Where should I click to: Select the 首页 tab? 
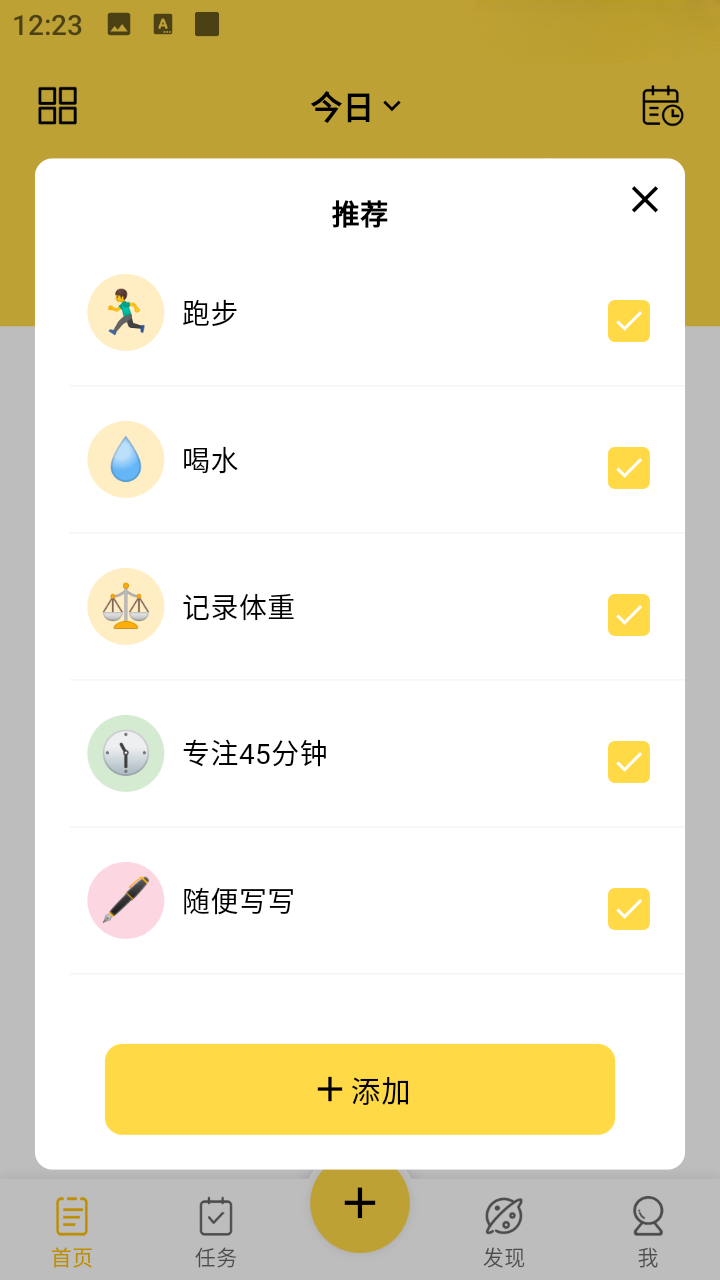[72, 1232]
